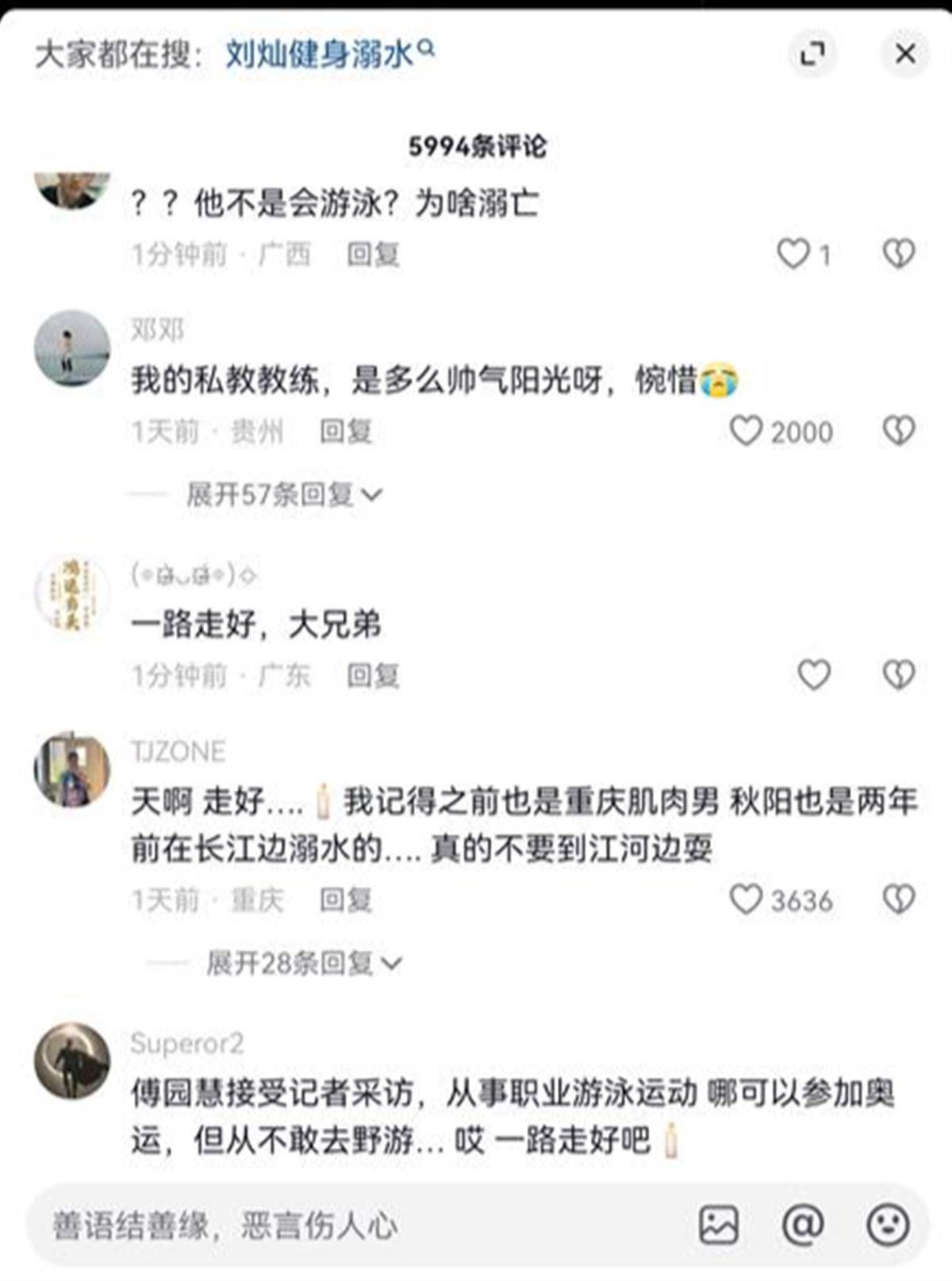Dislike TJZONE's comment
This screenshot has height=1281, width=952.
(899, 899)
